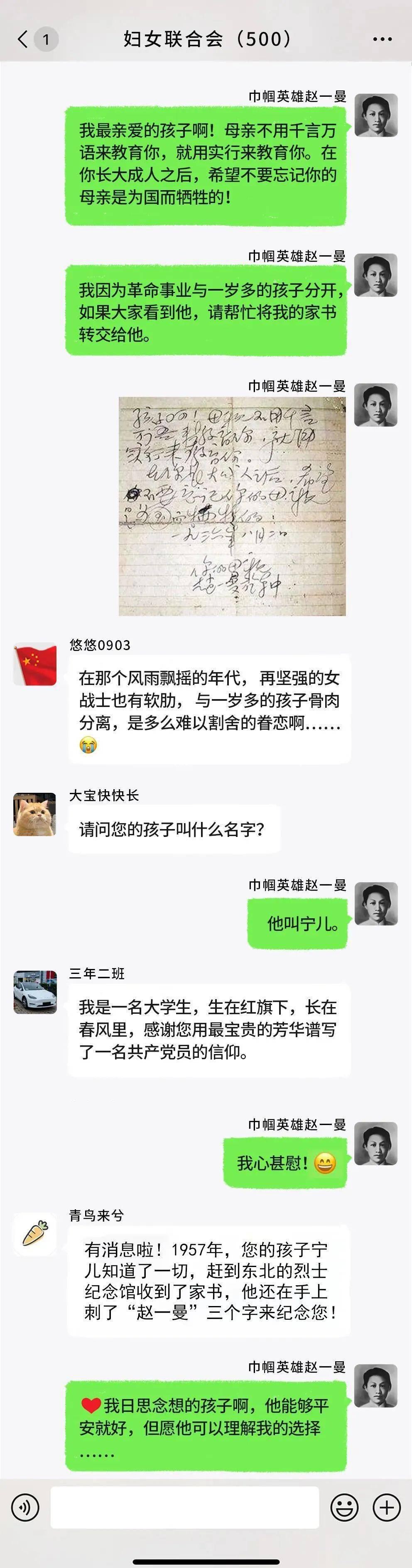Tap the message text field

184,1507
